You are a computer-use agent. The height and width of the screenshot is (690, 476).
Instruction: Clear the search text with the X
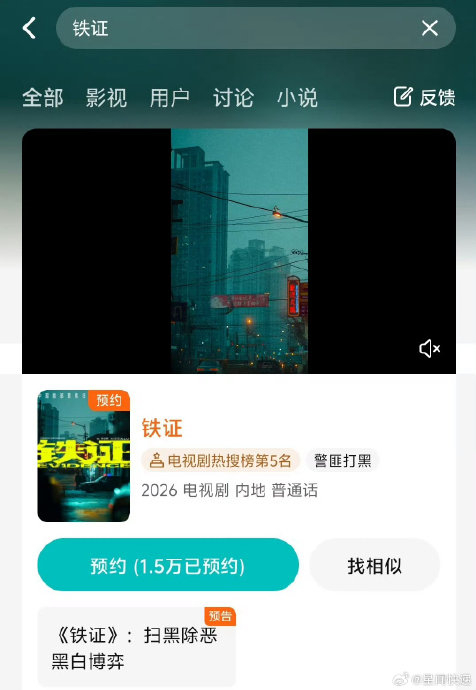pyautogui.click(x=429, y=28)
